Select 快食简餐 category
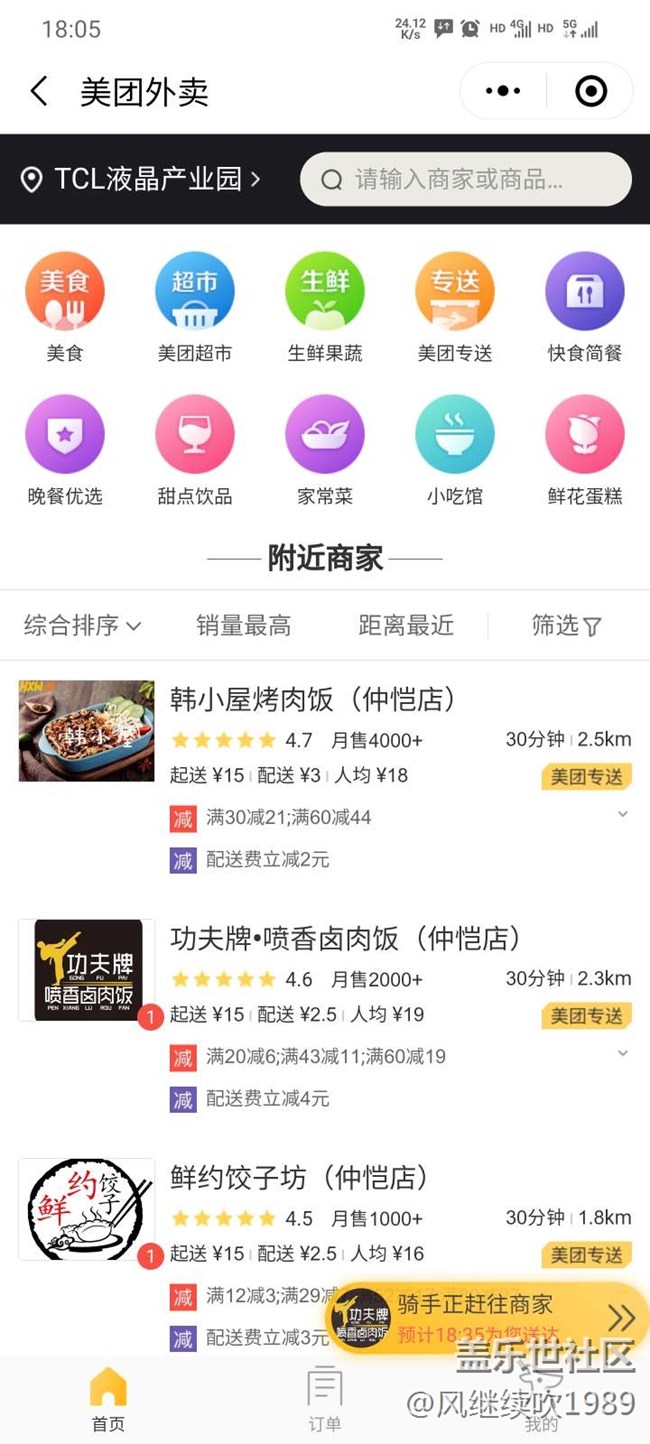The image size is (650, 1444). coord(585,307)
